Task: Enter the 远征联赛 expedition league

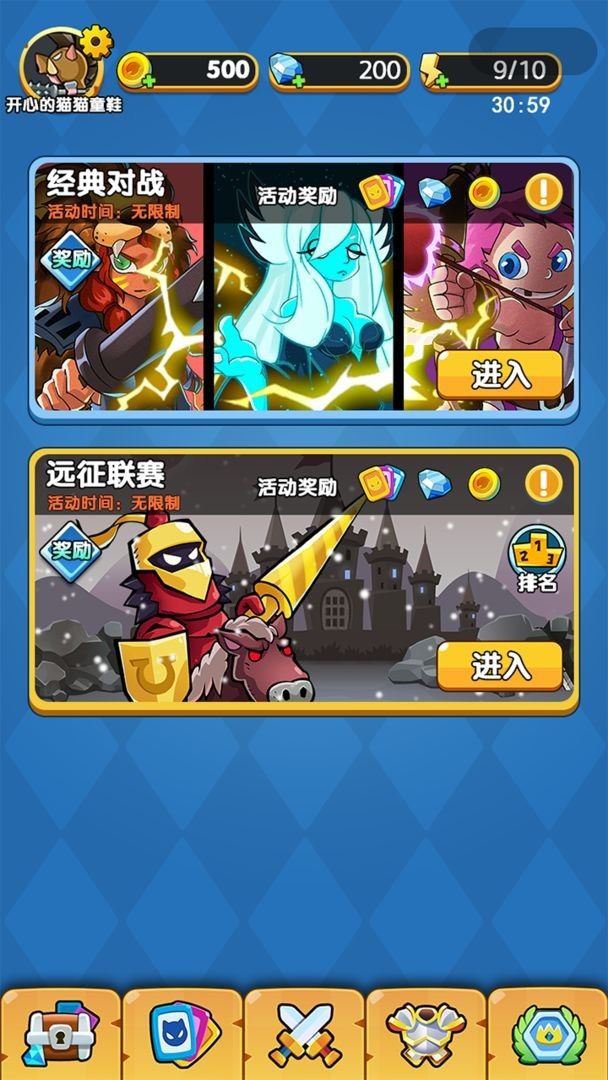Action: [499, 666]
